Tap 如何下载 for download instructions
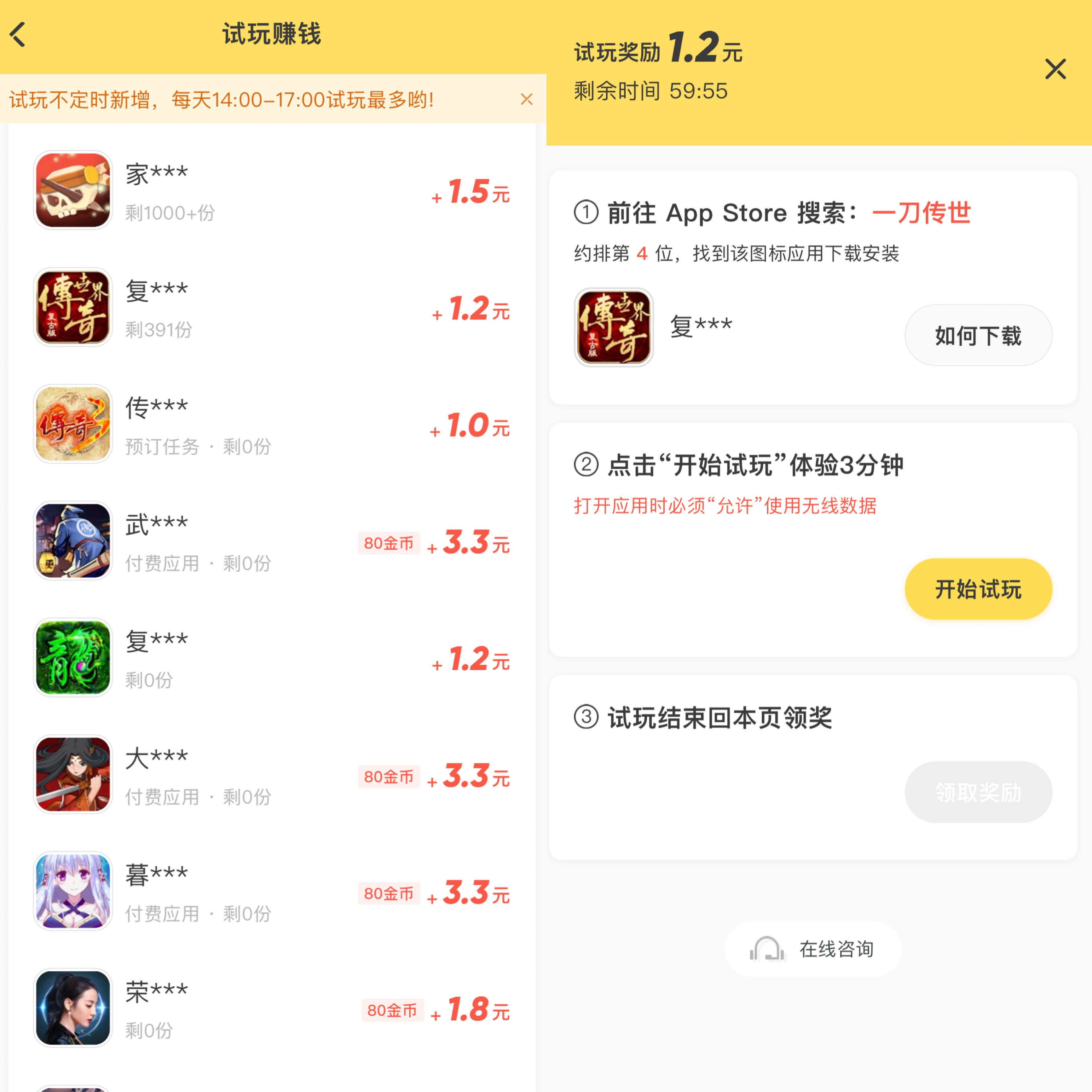 (978, 335)
